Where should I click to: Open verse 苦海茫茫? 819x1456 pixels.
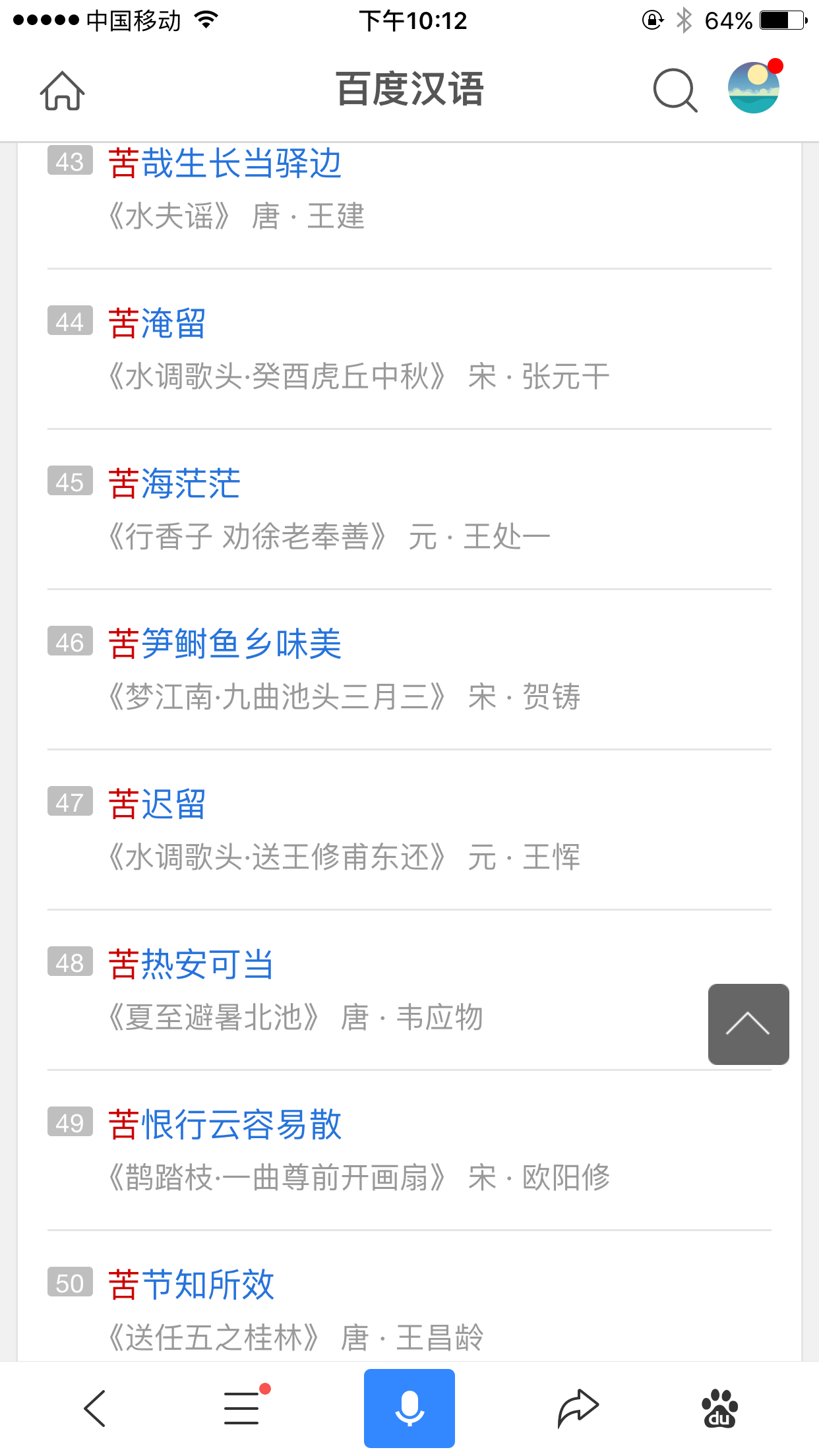(174, 484)
